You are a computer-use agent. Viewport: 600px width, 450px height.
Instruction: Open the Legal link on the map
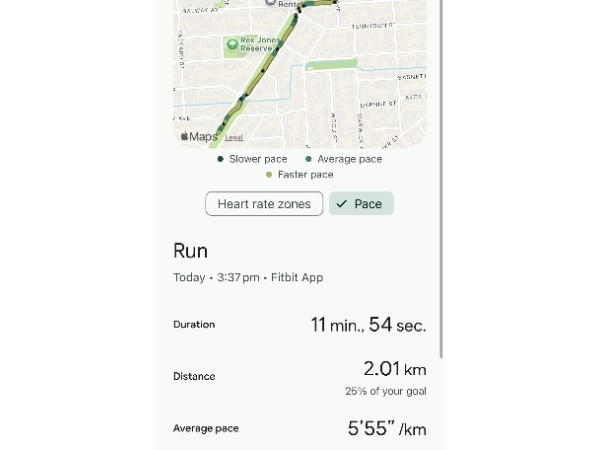pyautogui.click(x=234, y=137)
